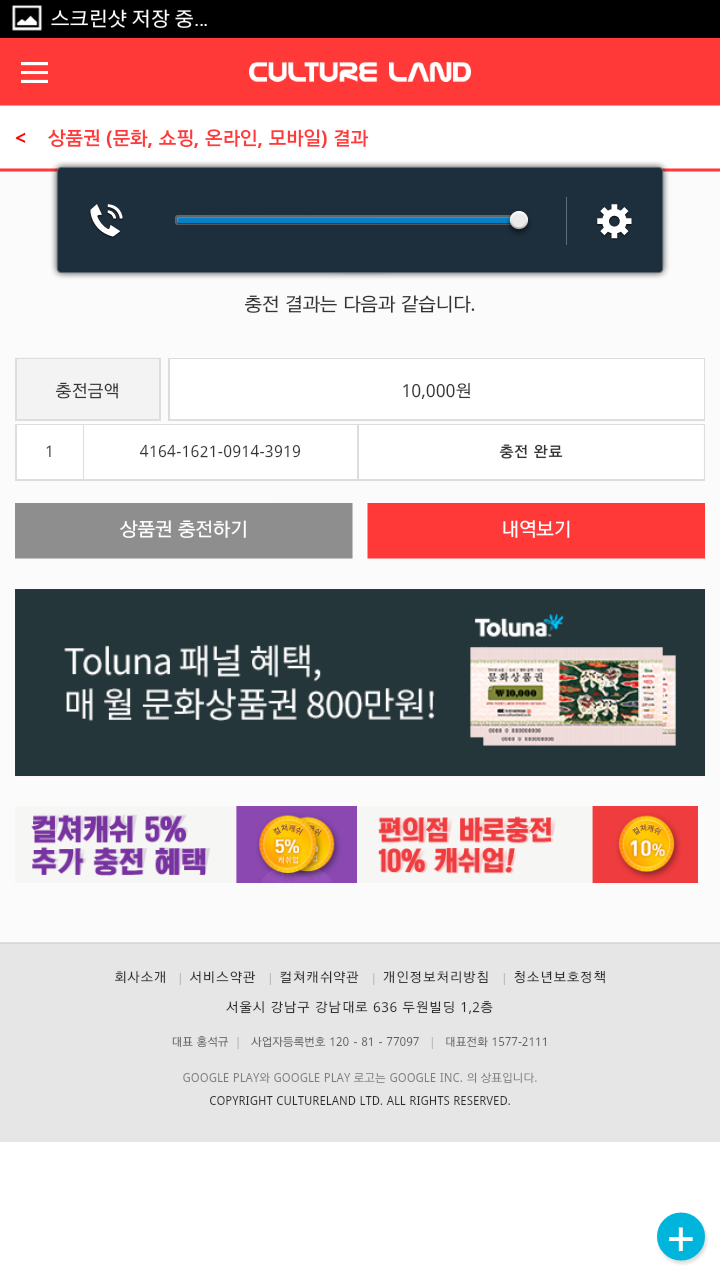This screenshot has height=1280, width=720.
Task: Open the Toluna panel benefit banner
Action: 360,682
